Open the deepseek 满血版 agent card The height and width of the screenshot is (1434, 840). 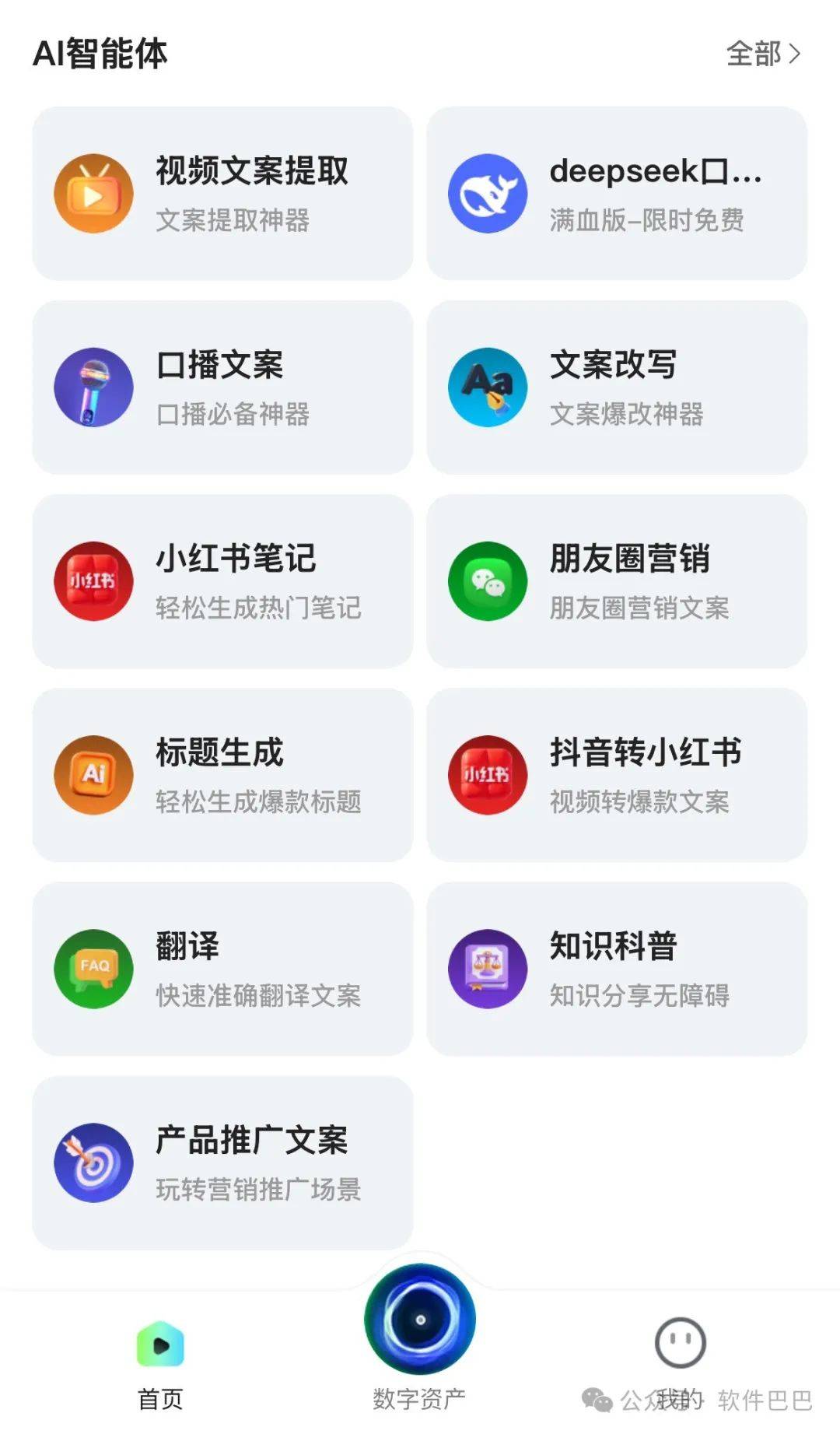pyautogui.click(x=617, y=194)
